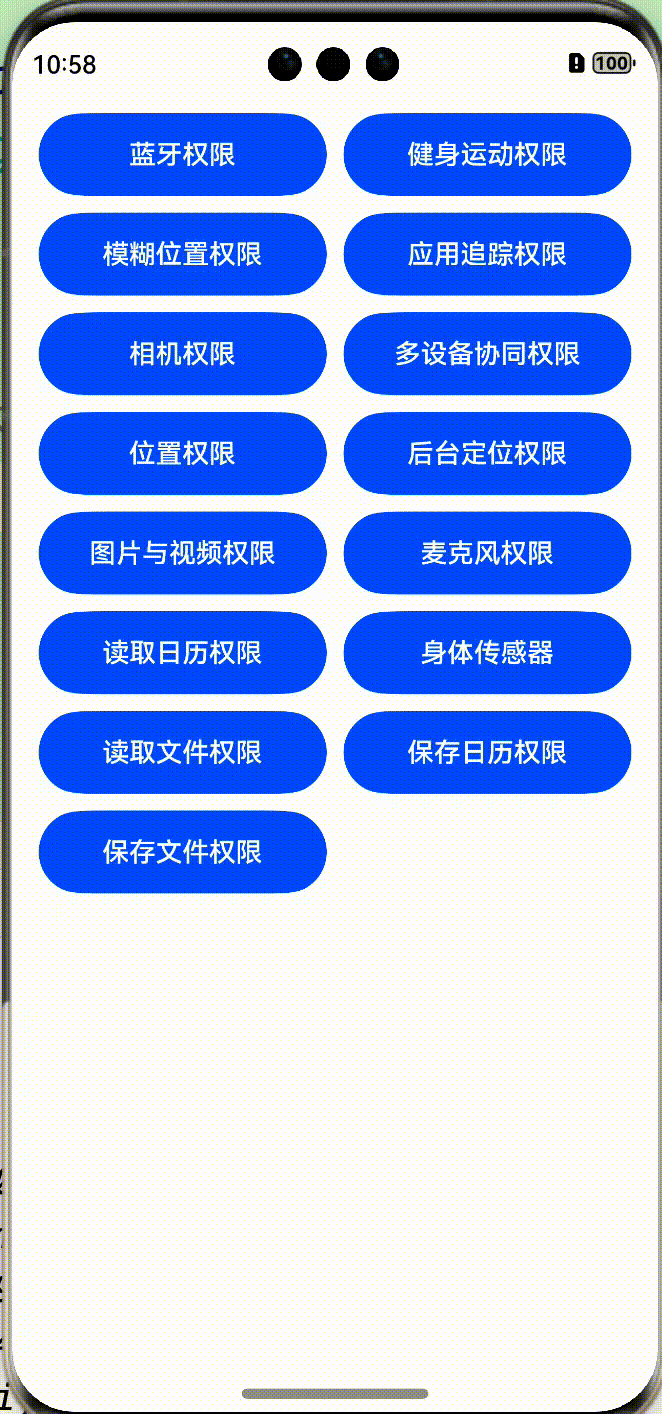The height and width of the screenshot is (1414, 662).
Task: Request 读取文件权限 permission
Action: pyautogui.click(x=182, y=752)
